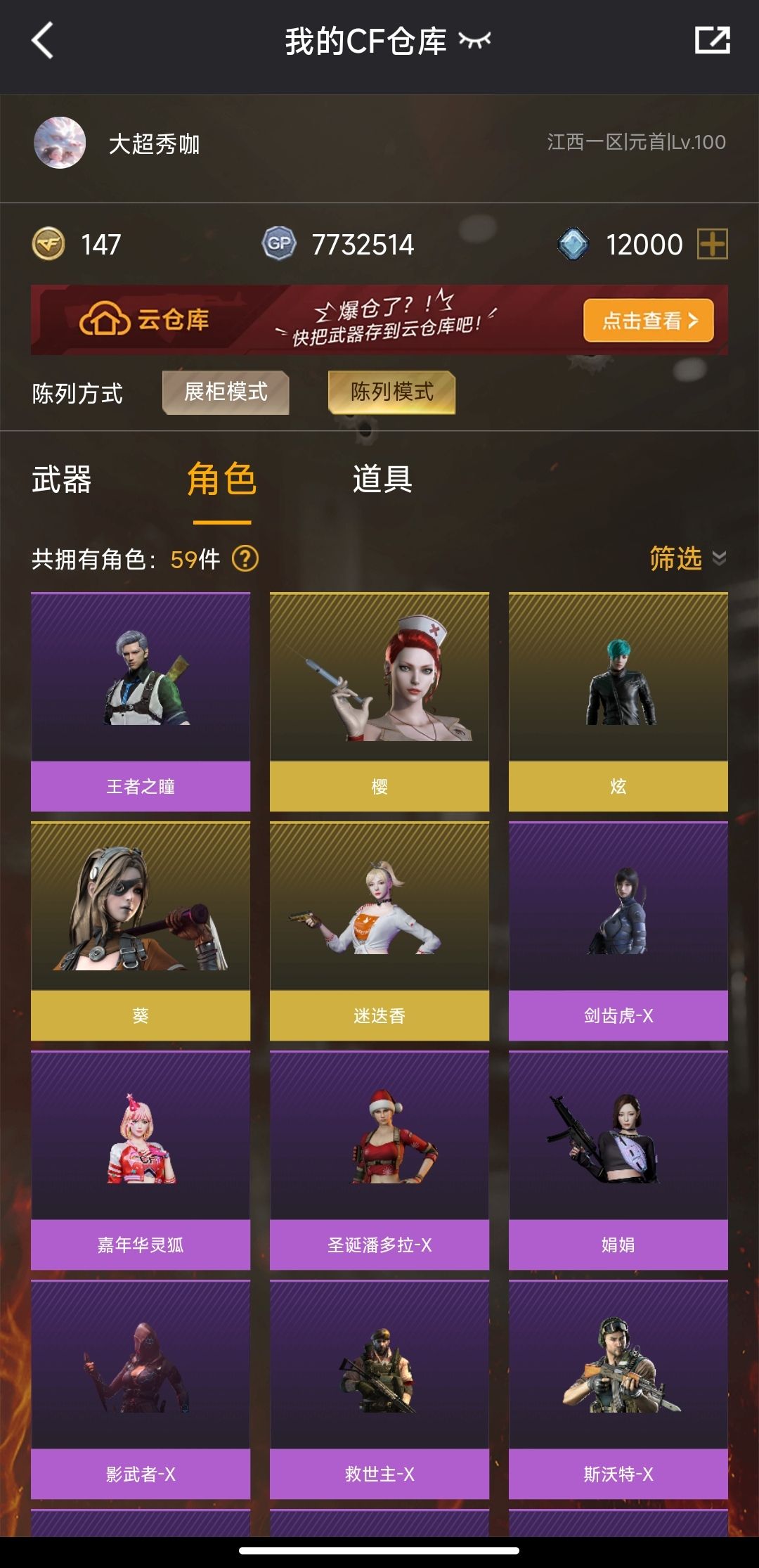Viewport: 759px width, 1568px height.
Task: Open the 王者之瞳 character card
Action: (141, 702)
